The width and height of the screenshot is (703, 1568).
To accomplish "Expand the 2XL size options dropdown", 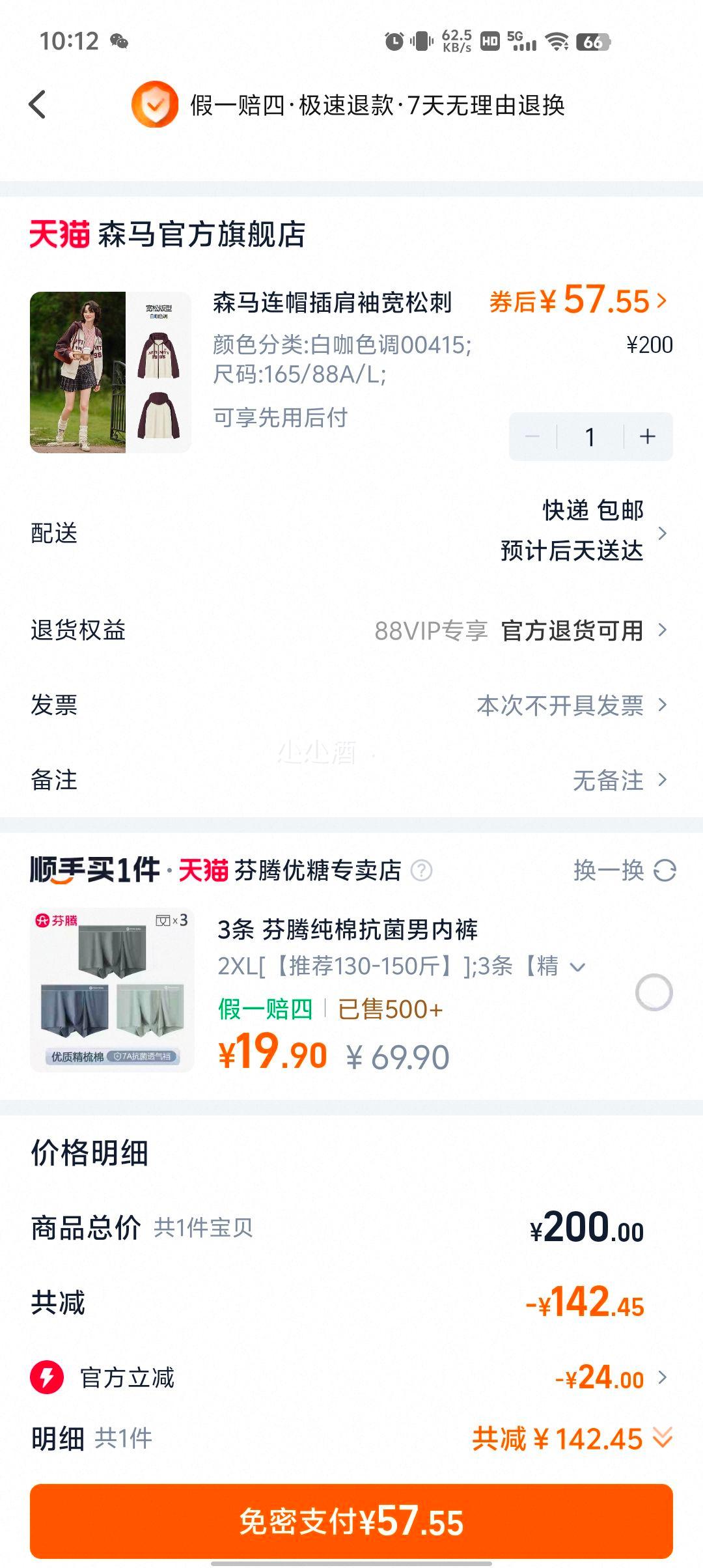I will click(577, 967).
